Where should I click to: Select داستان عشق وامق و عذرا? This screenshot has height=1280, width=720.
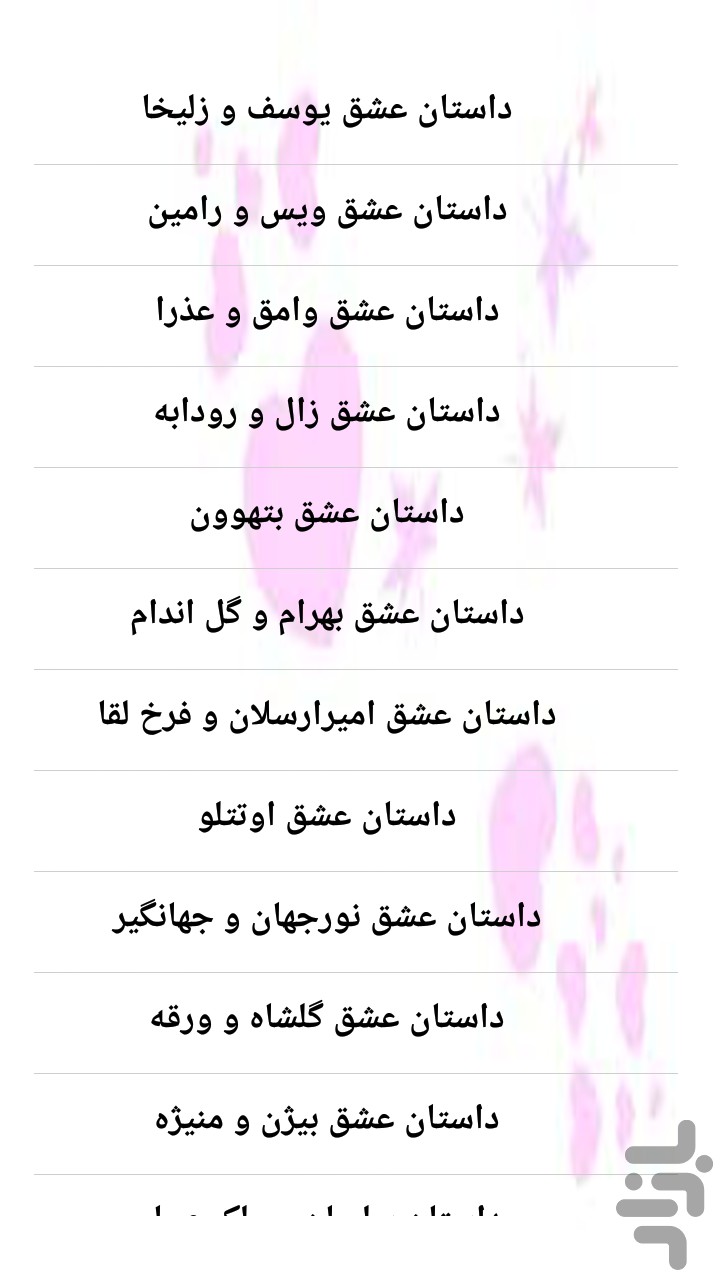(356, 316)
